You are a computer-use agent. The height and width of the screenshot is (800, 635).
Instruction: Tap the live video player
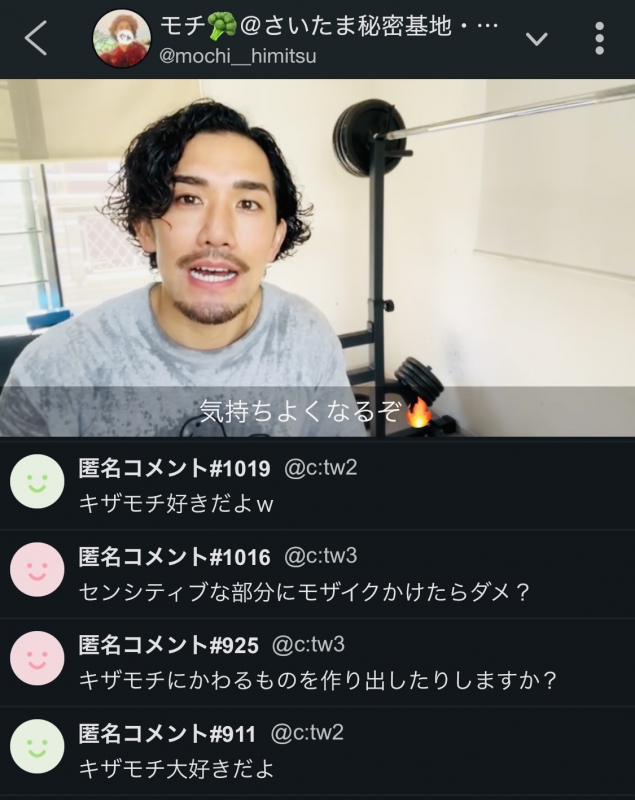click(317, 257)
